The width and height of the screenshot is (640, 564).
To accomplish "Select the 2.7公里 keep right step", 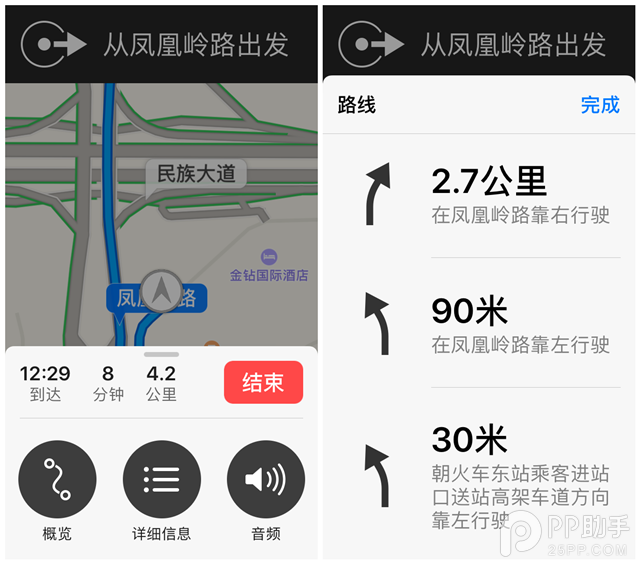I will click(480, 195).
